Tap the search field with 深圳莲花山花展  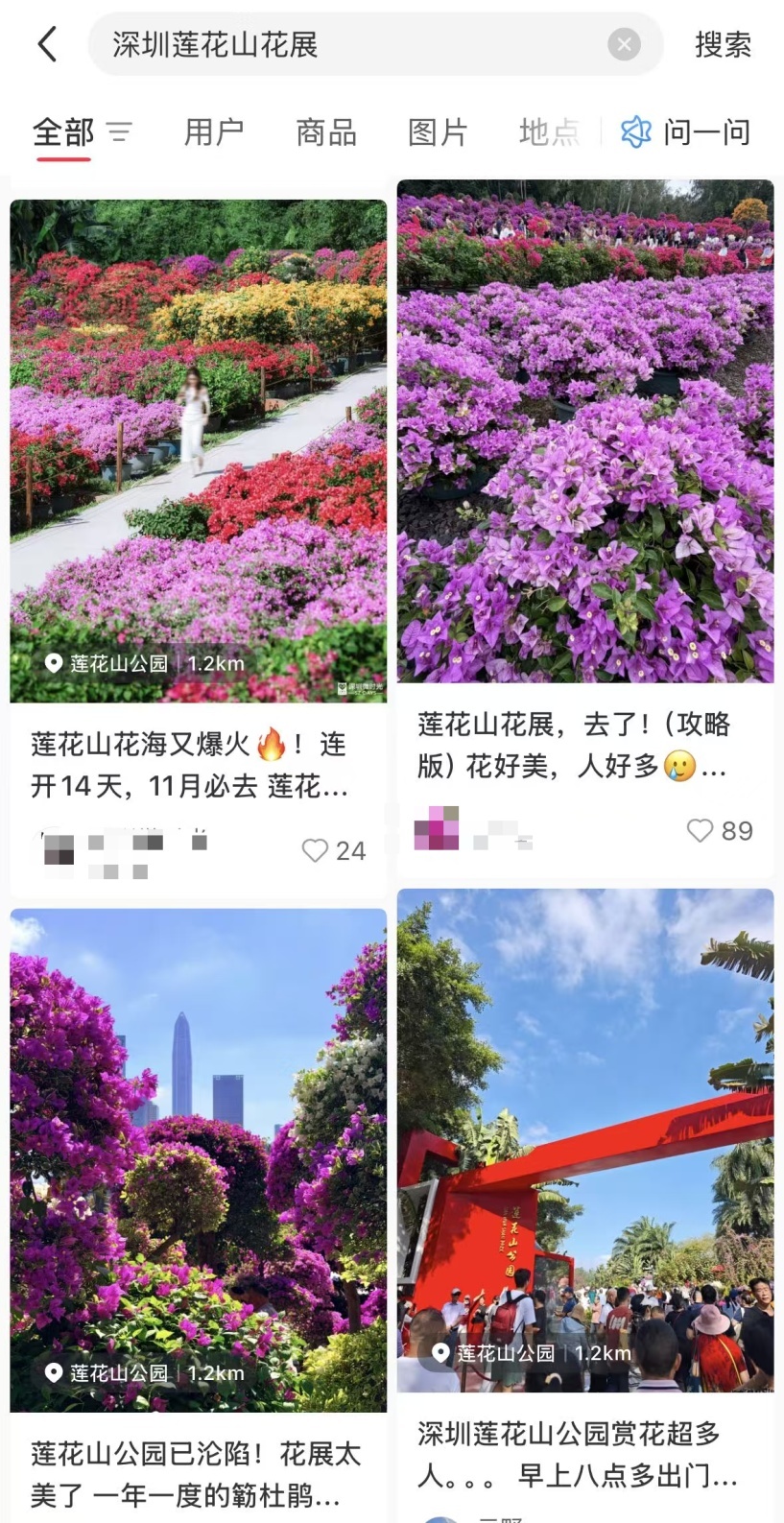(345, 44)
